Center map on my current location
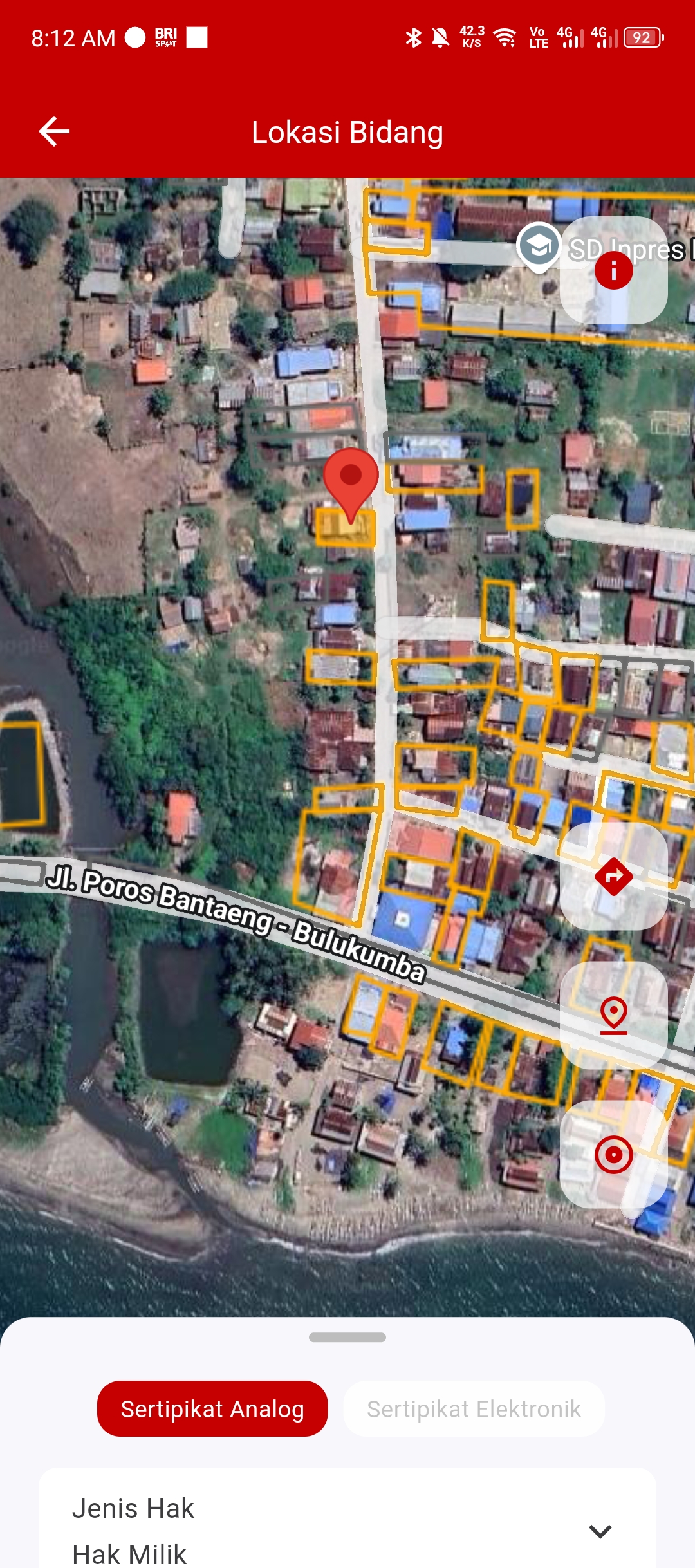 click(613, 1154)
